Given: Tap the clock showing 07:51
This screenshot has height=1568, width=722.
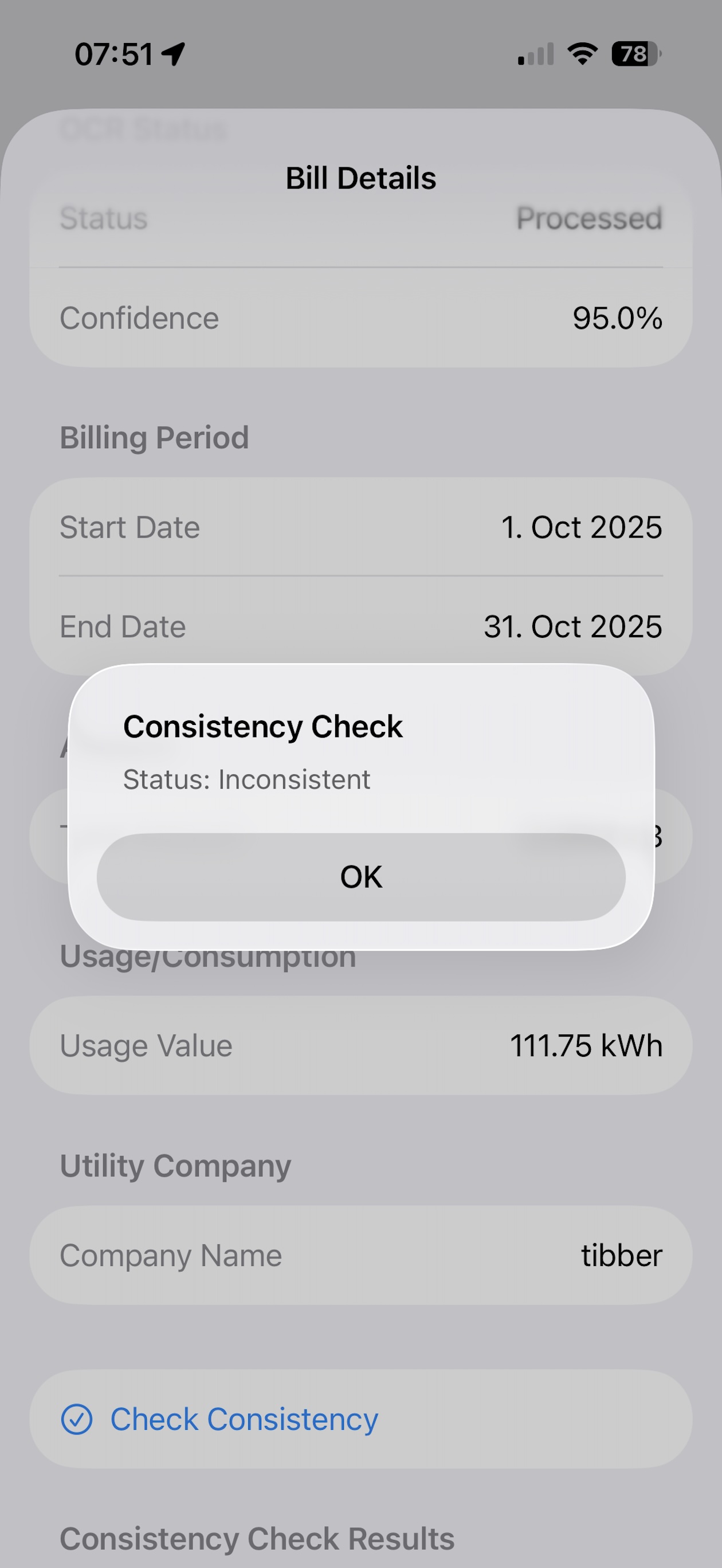Looking at the screenshot, I should [x=113, y=53].
